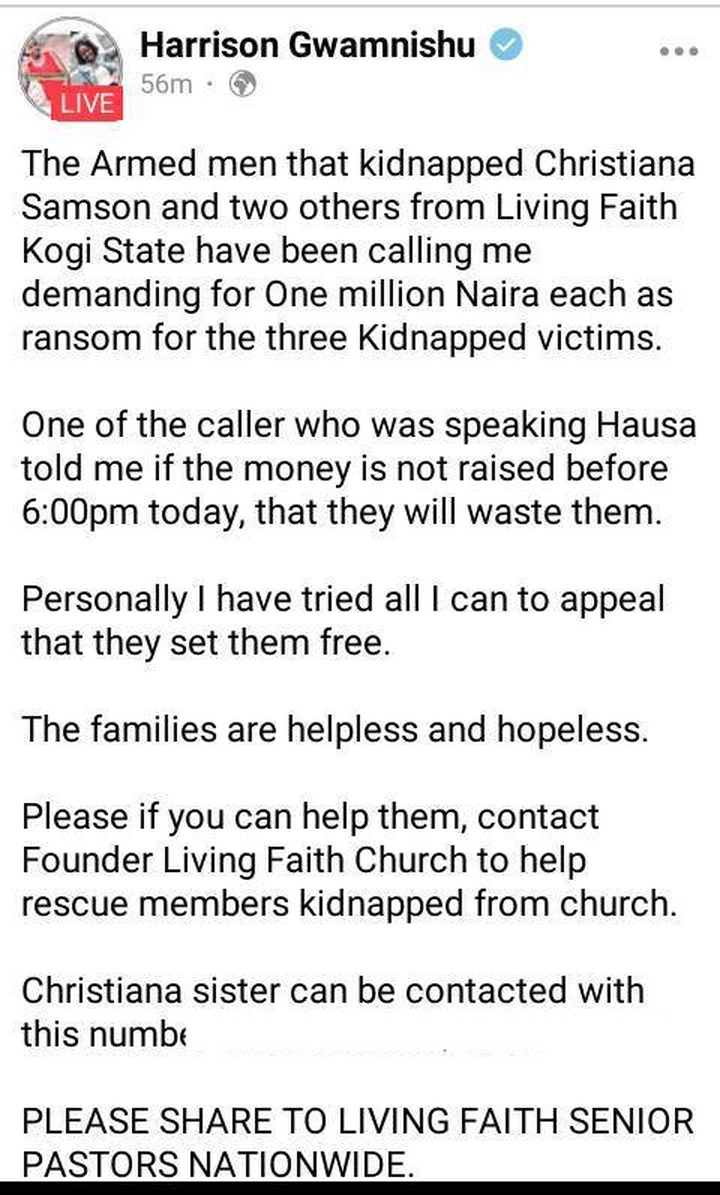Visit Harrison Gwamnishu's profile via name
Image resolution: width=720 pixels, height=1195 pixels.
point(308,46)
